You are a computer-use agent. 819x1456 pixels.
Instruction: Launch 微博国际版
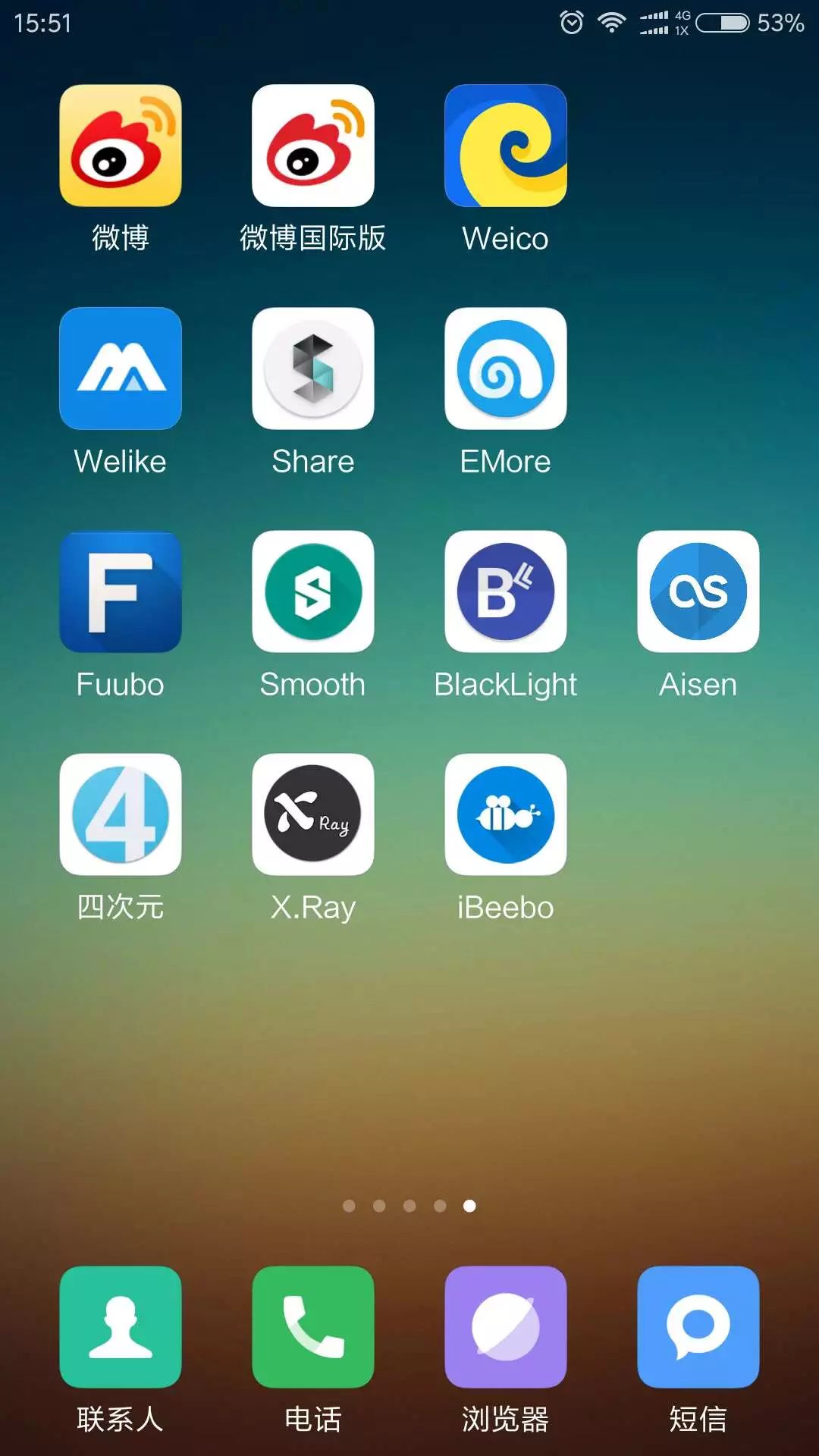point(313,146)
